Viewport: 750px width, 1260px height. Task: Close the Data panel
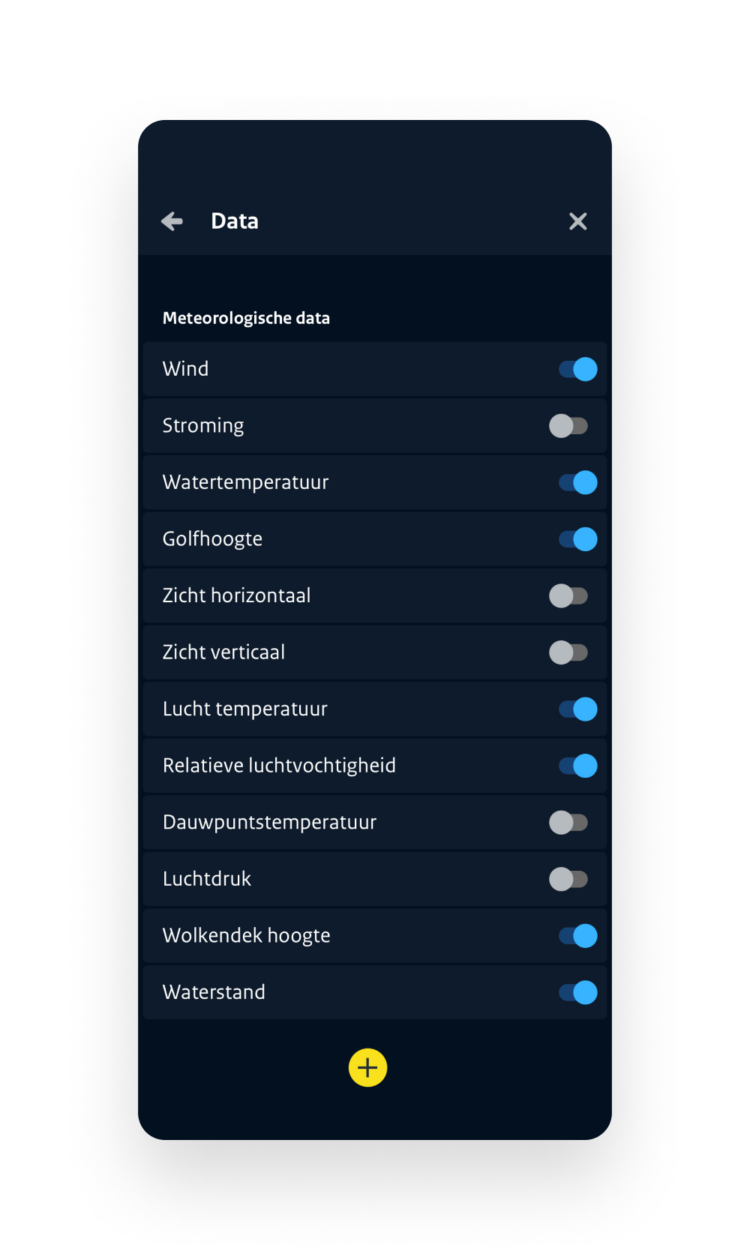pyautogui.click(x=578, y=222)
